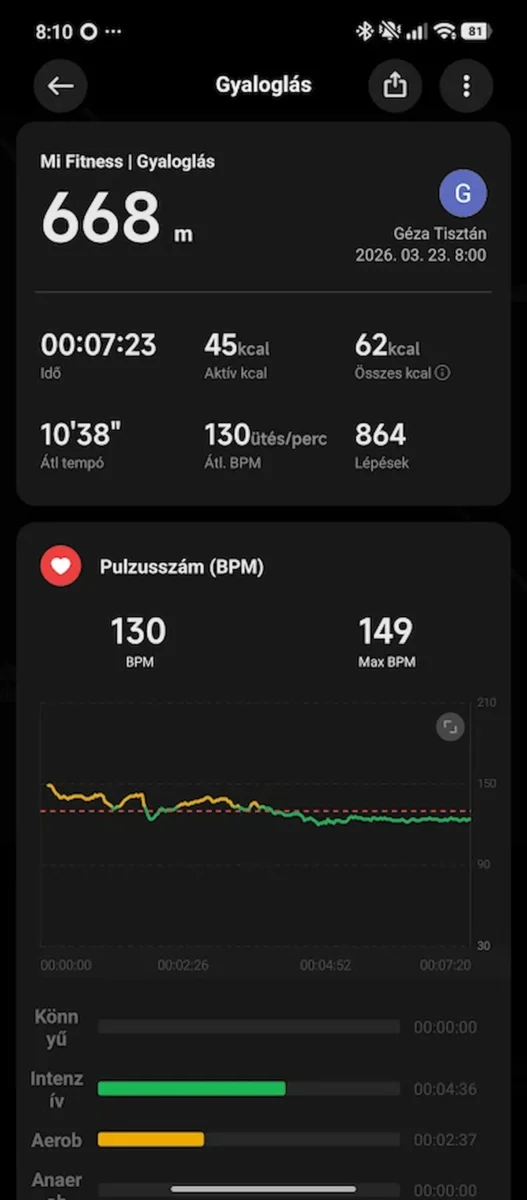This screenshot has width=527, height=1200.
Task: Share this Gyaloglás workout
Action: pos(395,86)
